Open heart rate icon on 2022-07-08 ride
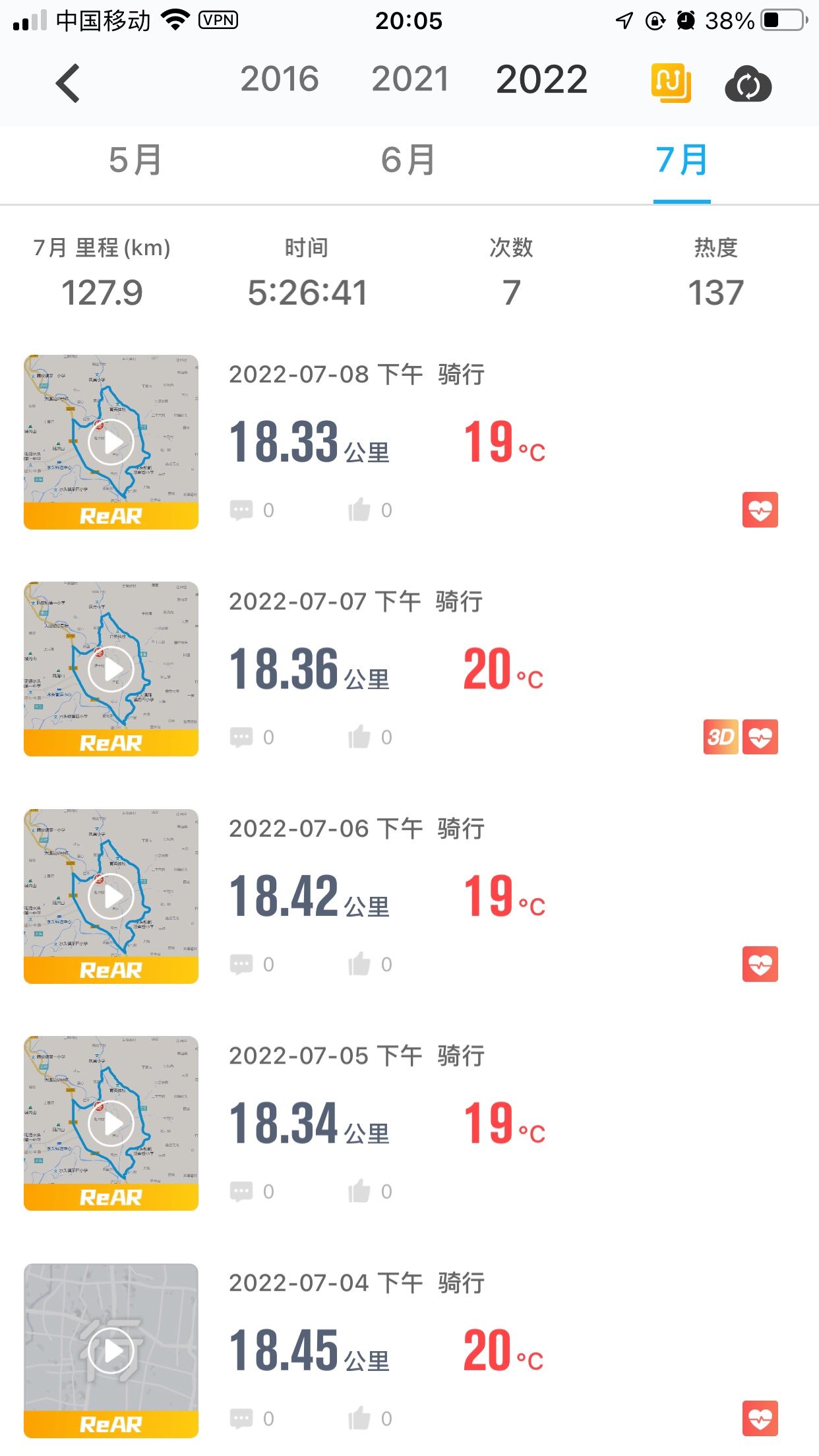 (x=760, y=510)
